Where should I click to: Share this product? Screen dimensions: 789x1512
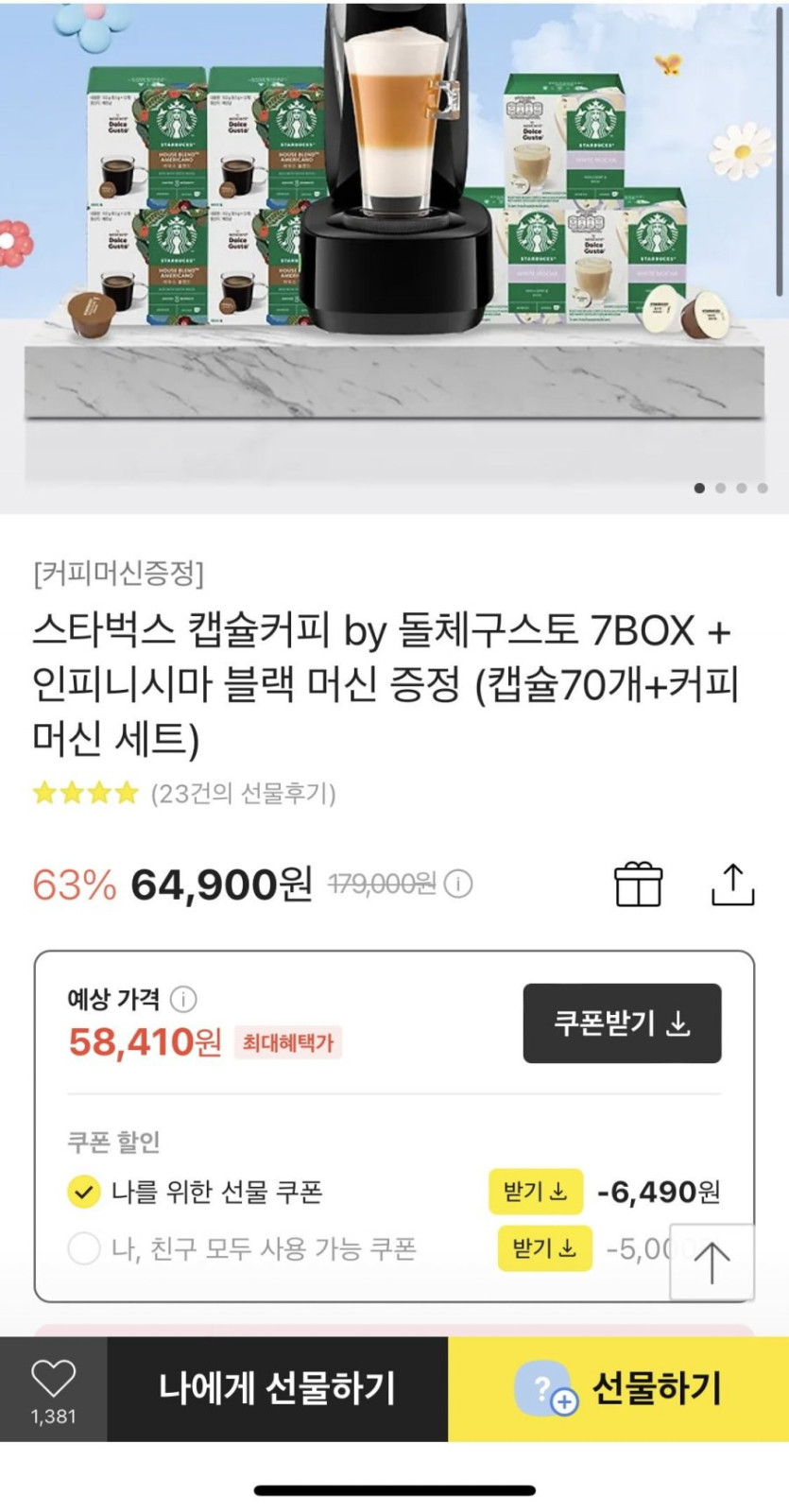coord(732,885)
